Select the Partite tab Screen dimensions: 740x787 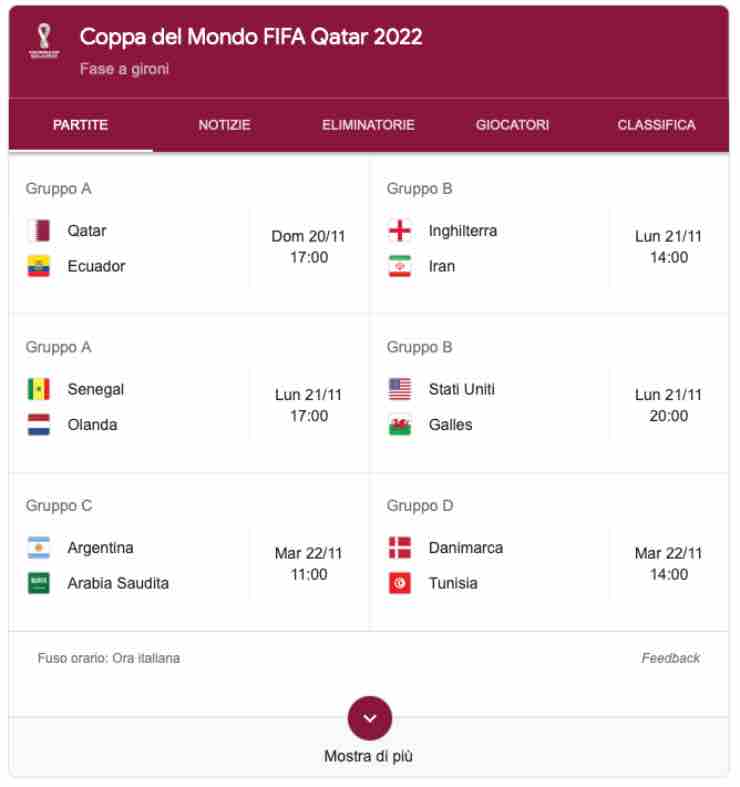(x=81, y=125)
